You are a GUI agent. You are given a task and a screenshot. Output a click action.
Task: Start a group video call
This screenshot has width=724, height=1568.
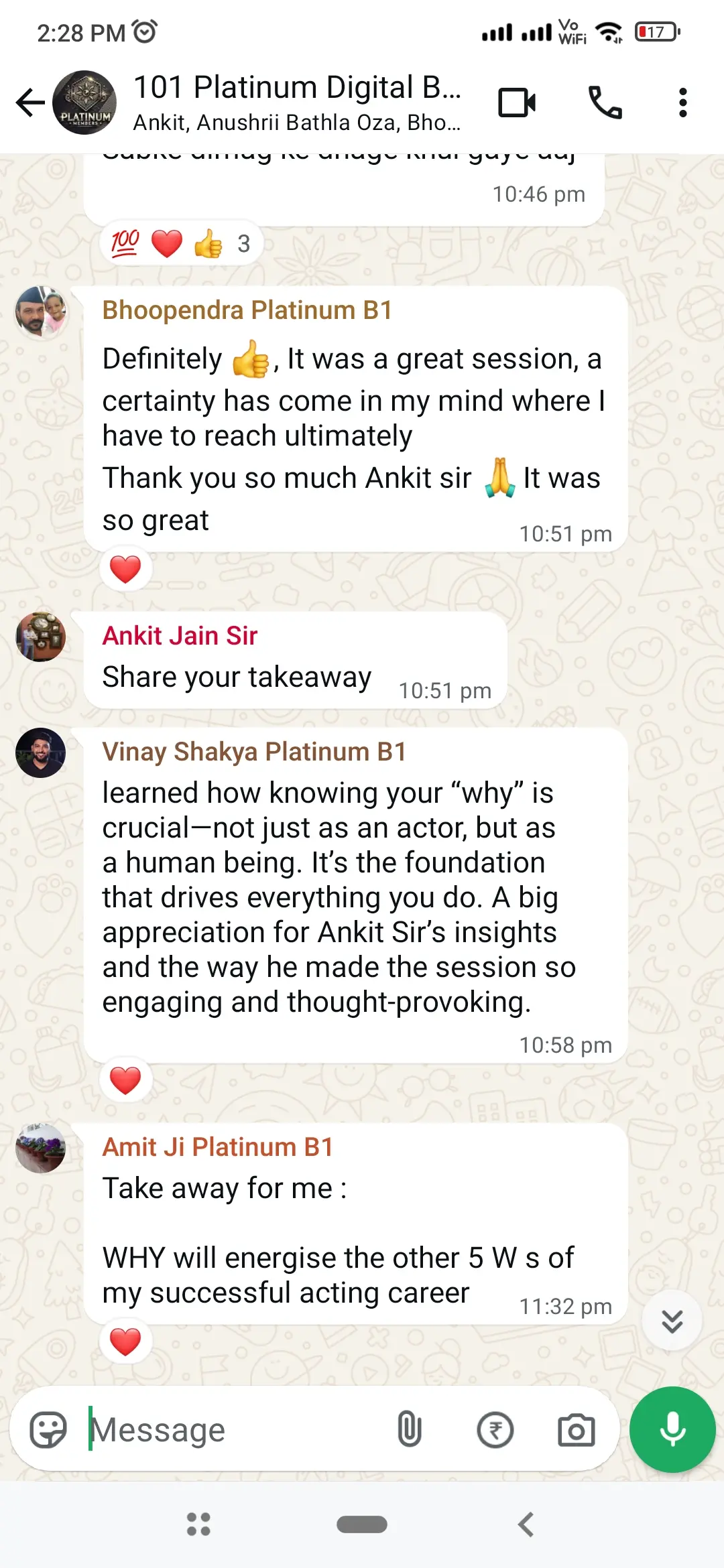coord(517,103)
